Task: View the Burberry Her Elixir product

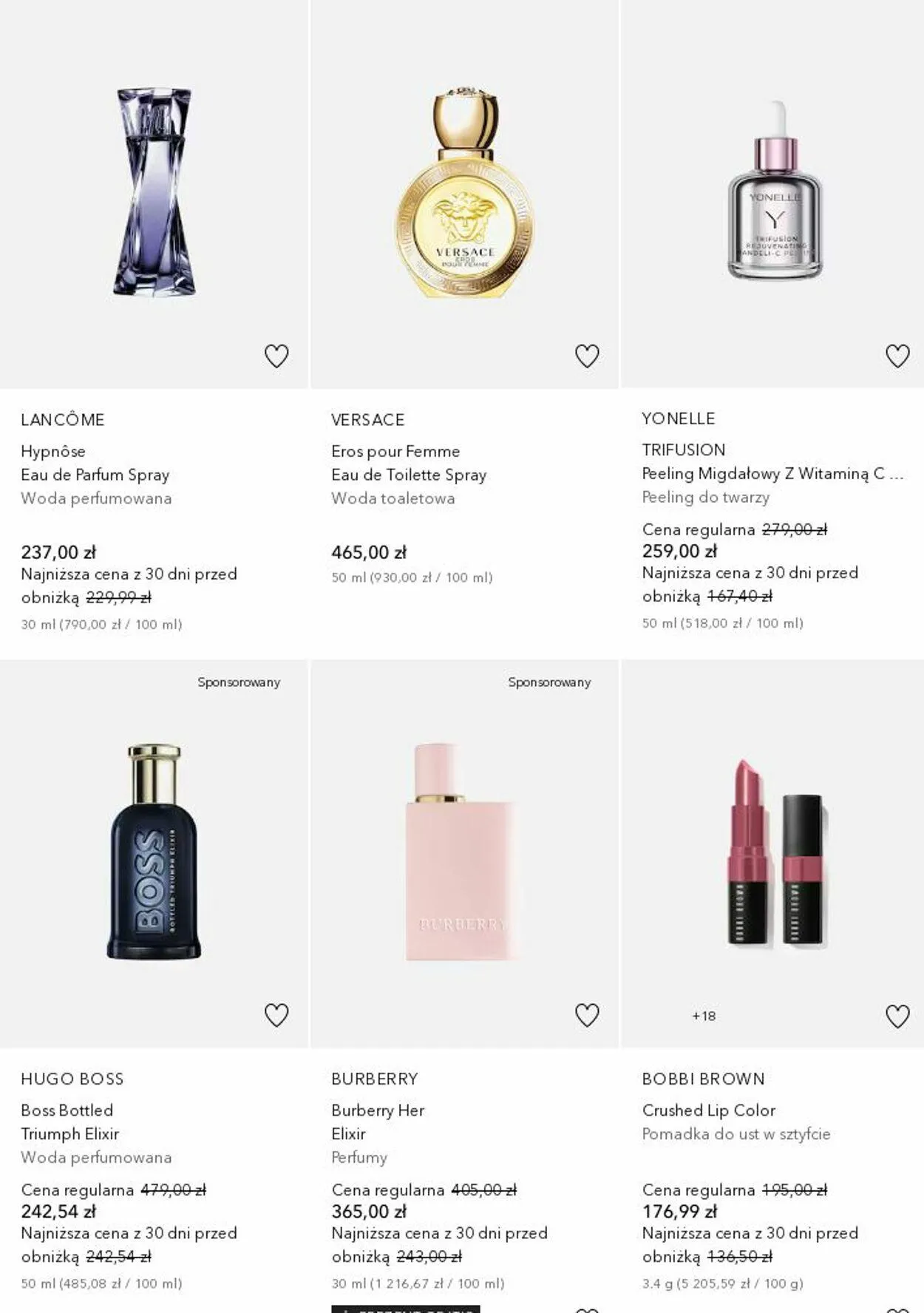Action: (464, 852)
